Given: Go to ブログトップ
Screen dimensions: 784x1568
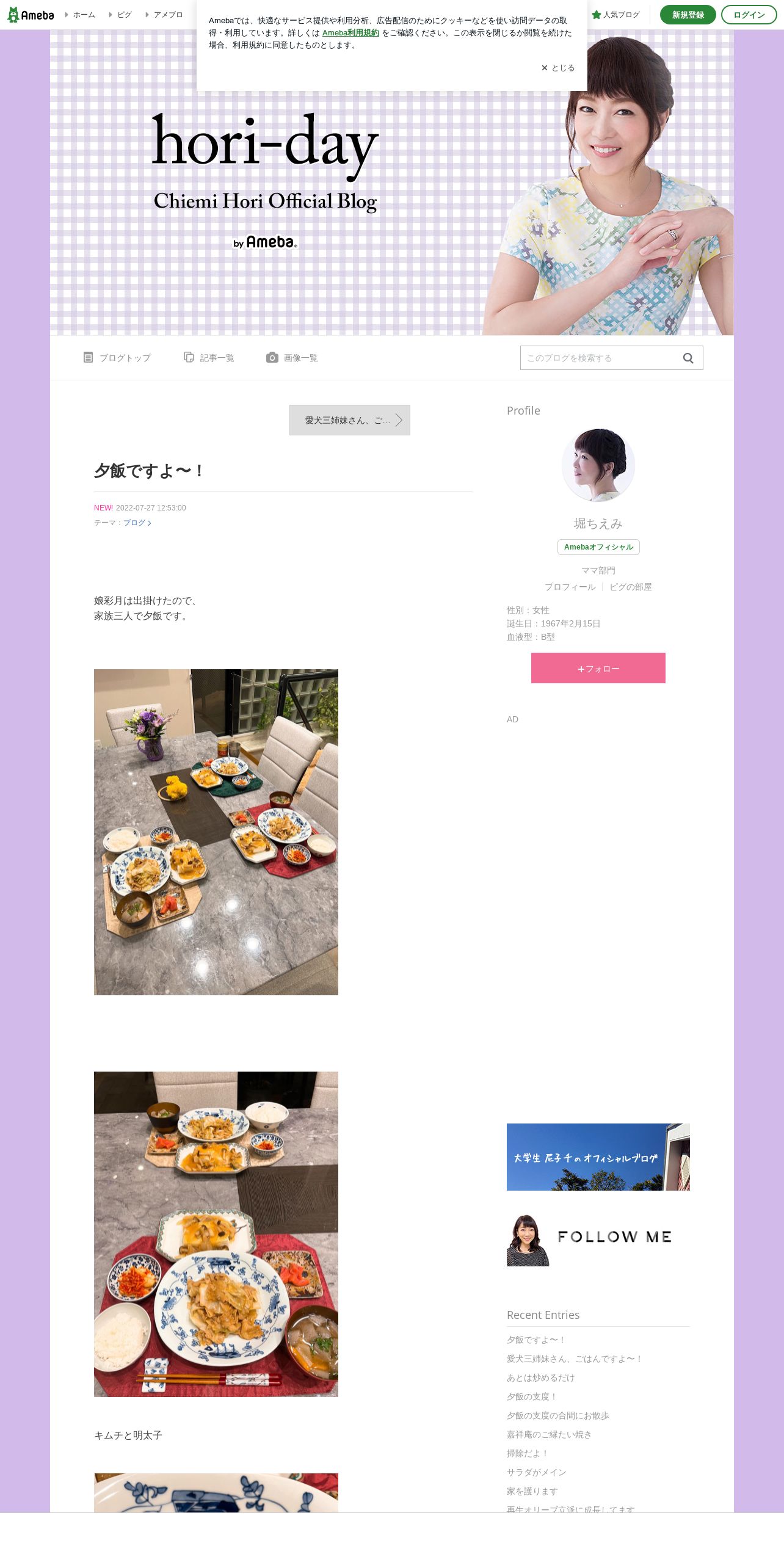Looking at the screenshot, I should pyautogui.click(x=117, y=358).
